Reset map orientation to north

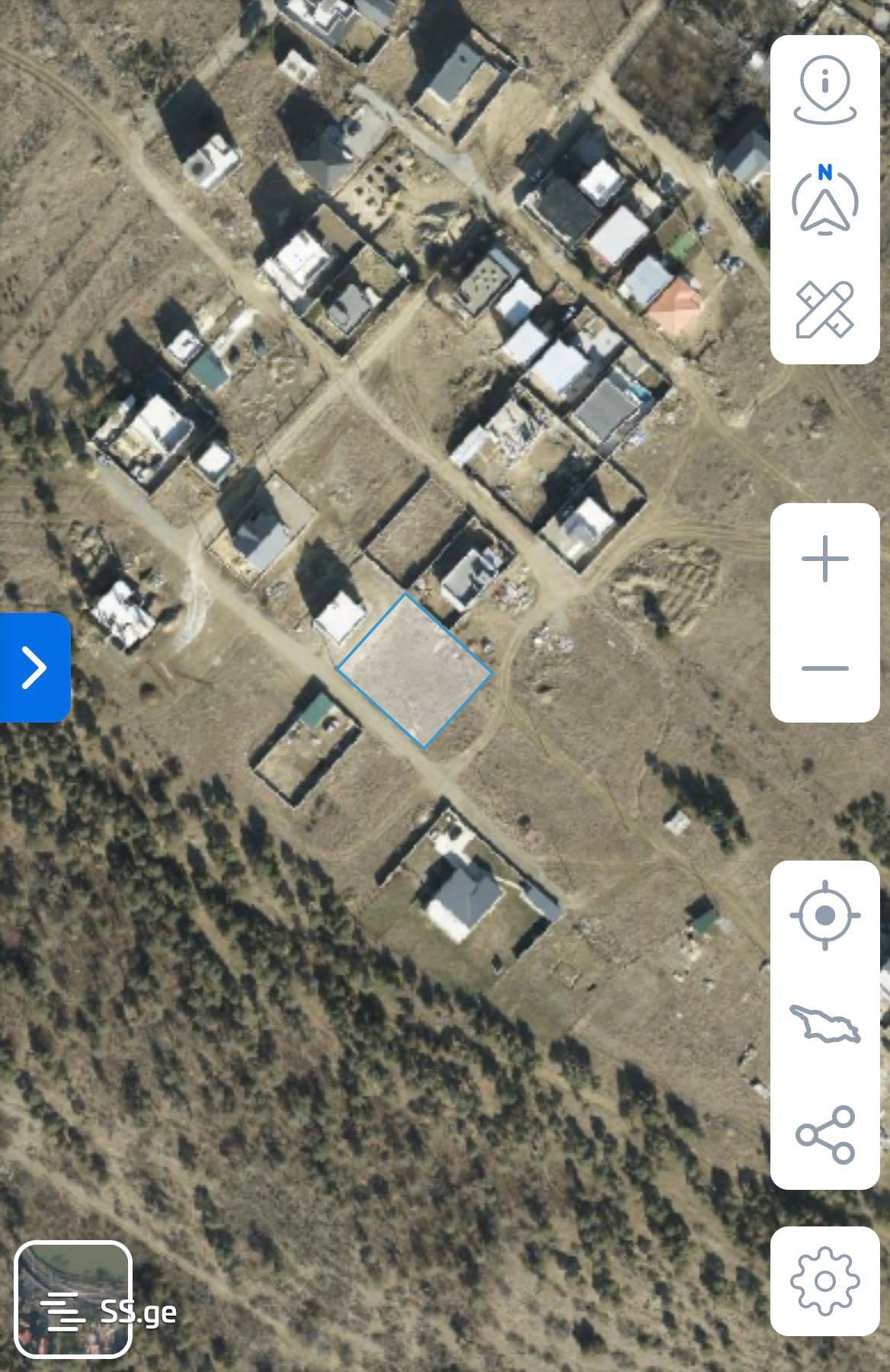tap(825, 200)
